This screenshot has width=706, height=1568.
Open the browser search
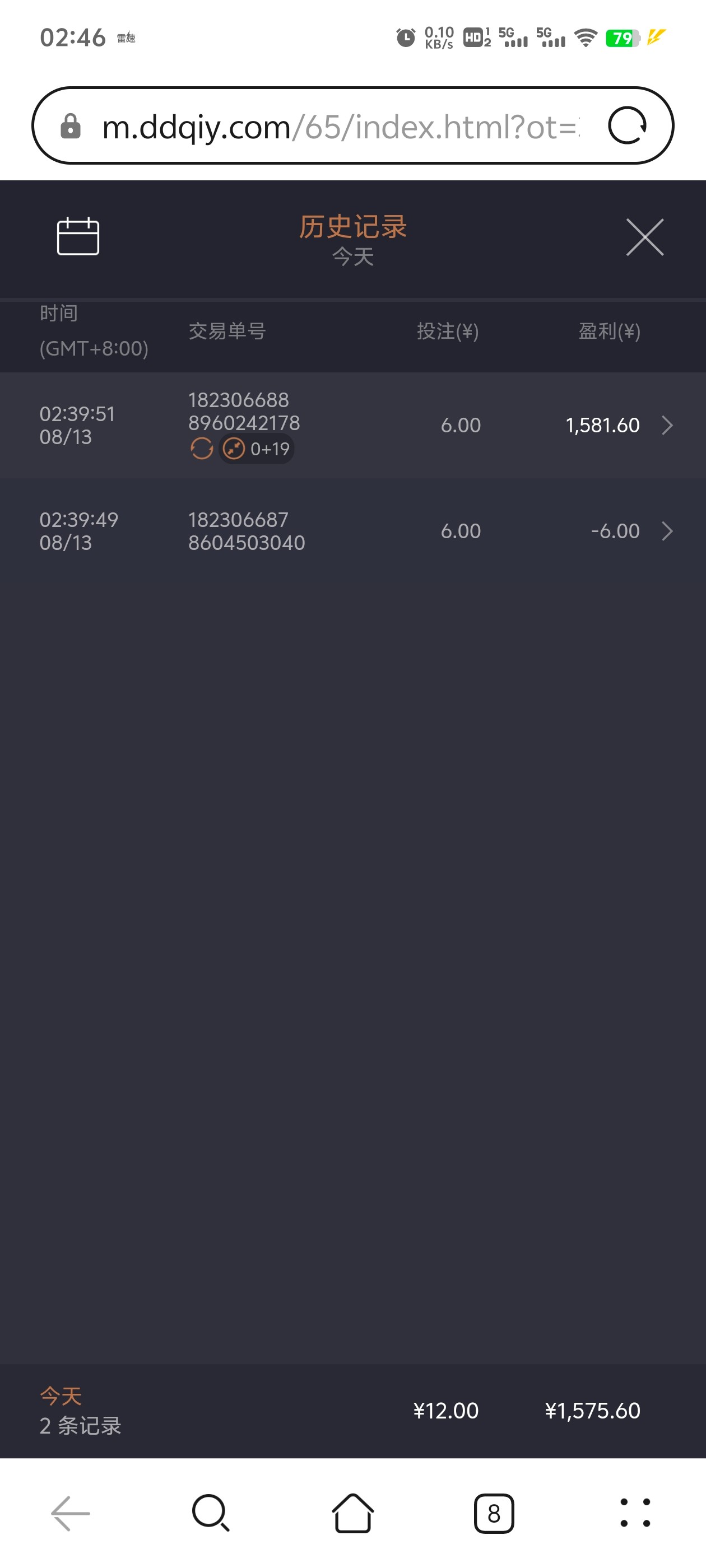pyautogui.click(x=211, y=1513)
